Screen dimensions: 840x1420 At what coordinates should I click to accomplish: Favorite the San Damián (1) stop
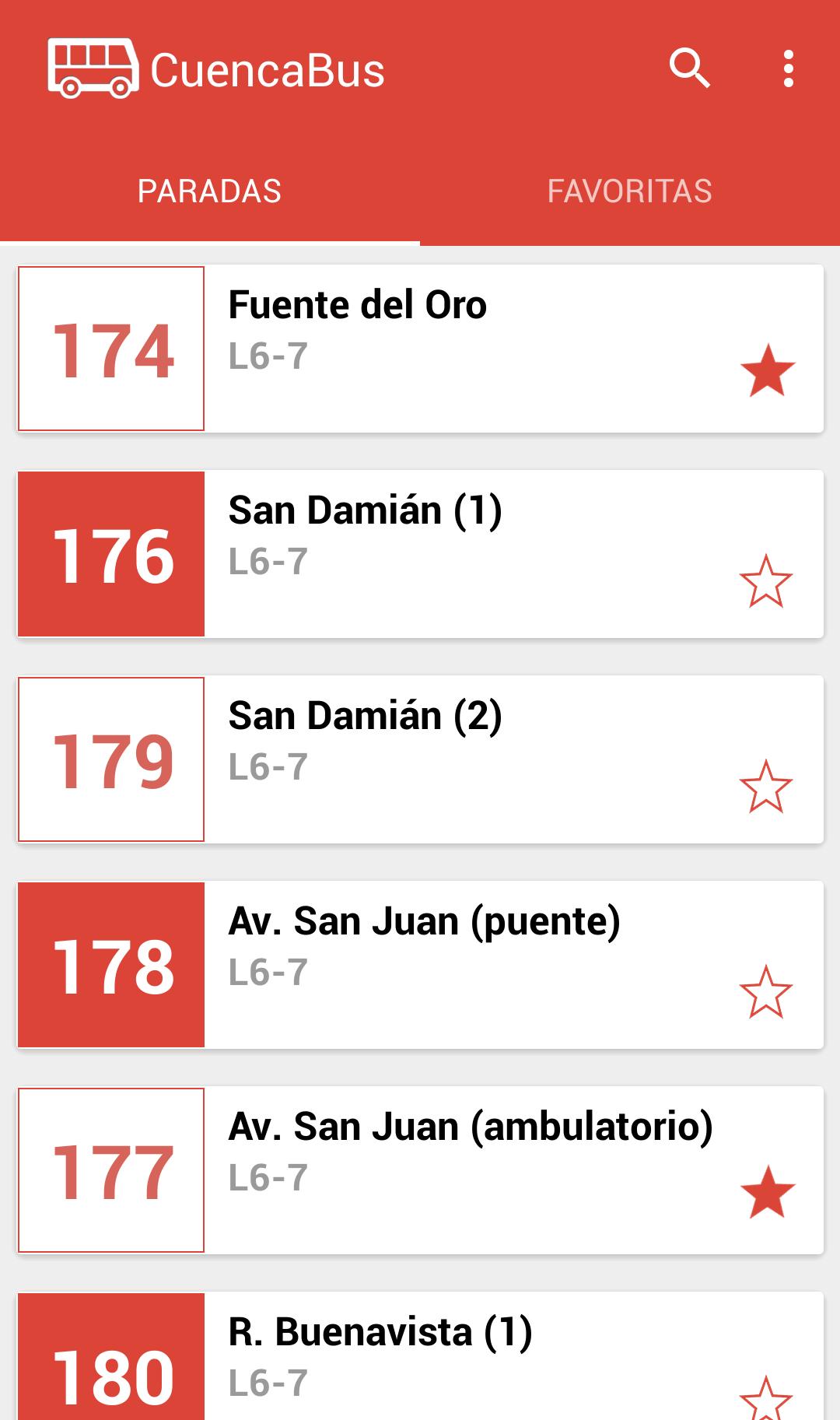coord(766,580)
